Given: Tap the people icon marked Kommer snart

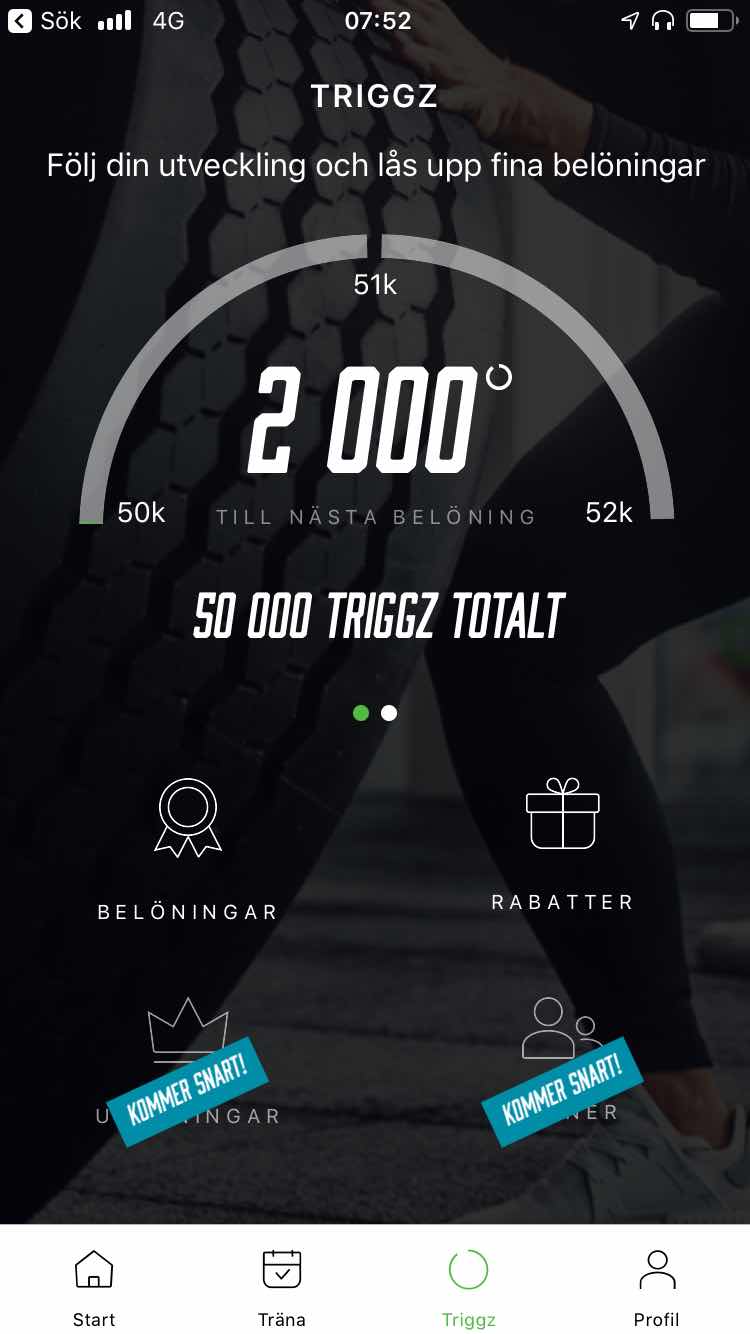Looking at the screenshot, I should pyautogui.click(x=560, y=1030).
